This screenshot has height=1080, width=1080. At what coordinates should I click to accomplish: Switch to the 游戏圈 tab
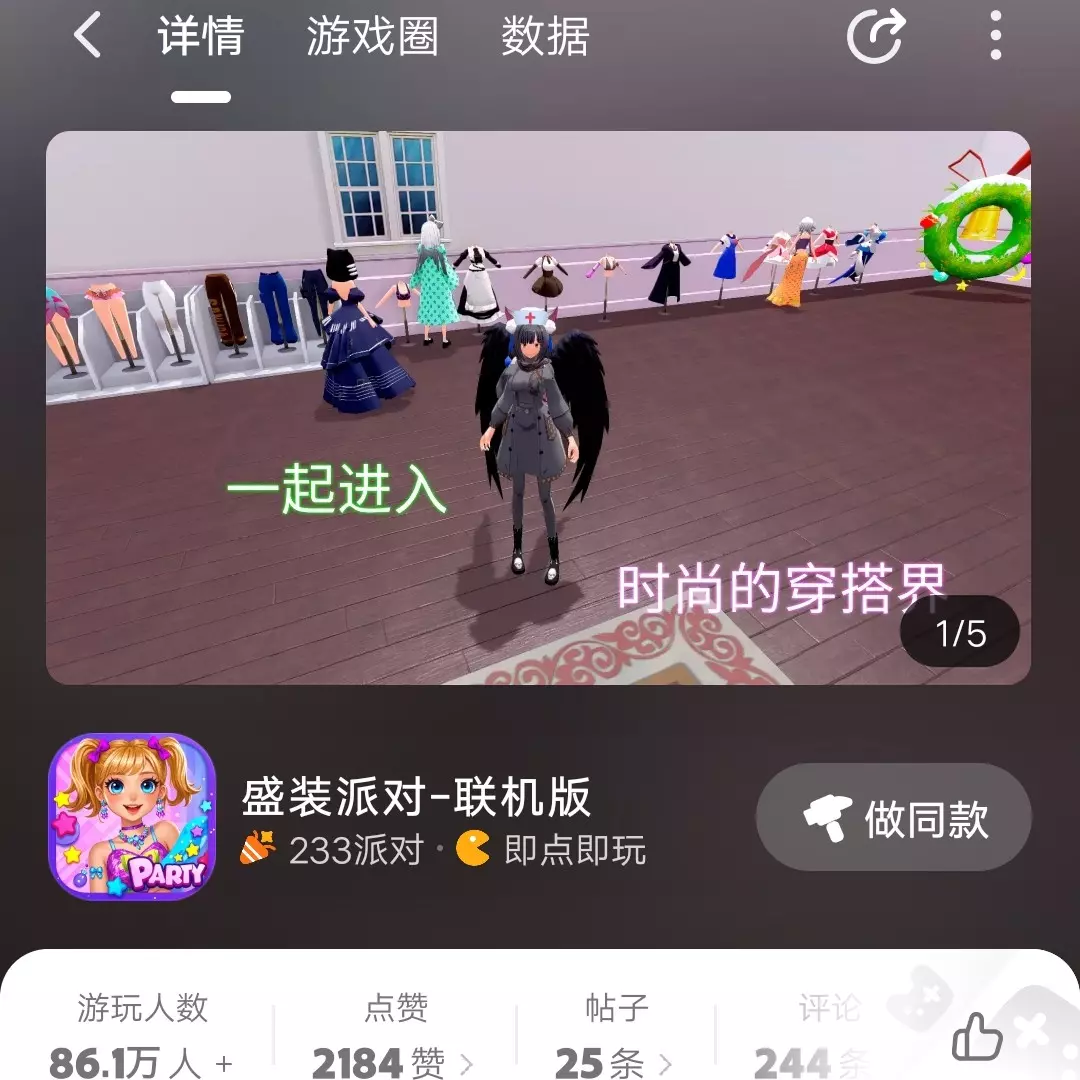tap(372, 37)
